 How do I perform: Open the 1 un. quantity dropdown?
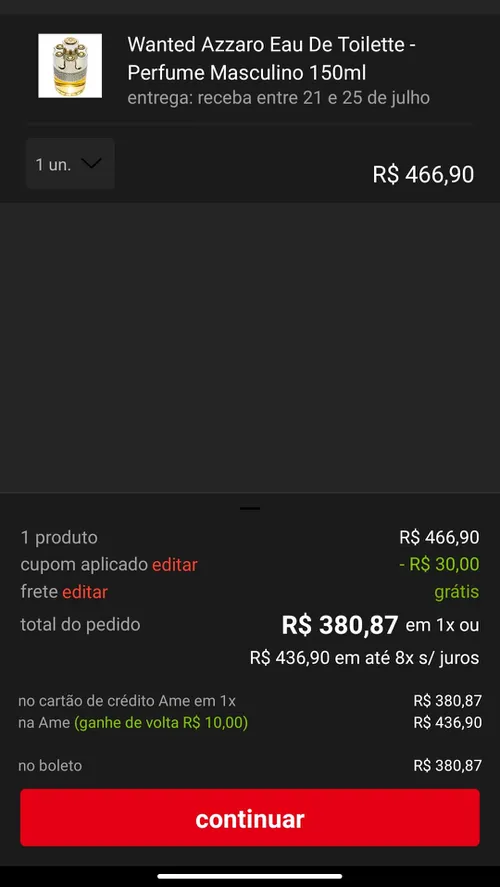[x=70, y=163]
